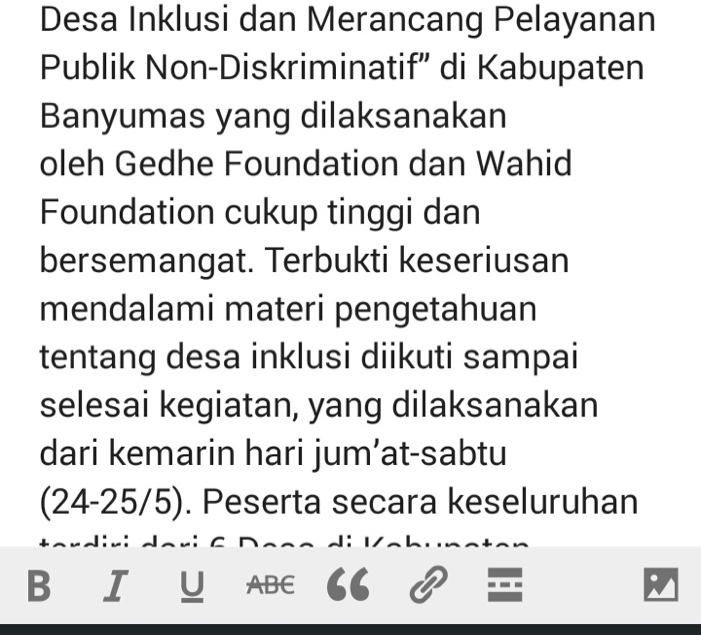Insert a block quote

347,586
